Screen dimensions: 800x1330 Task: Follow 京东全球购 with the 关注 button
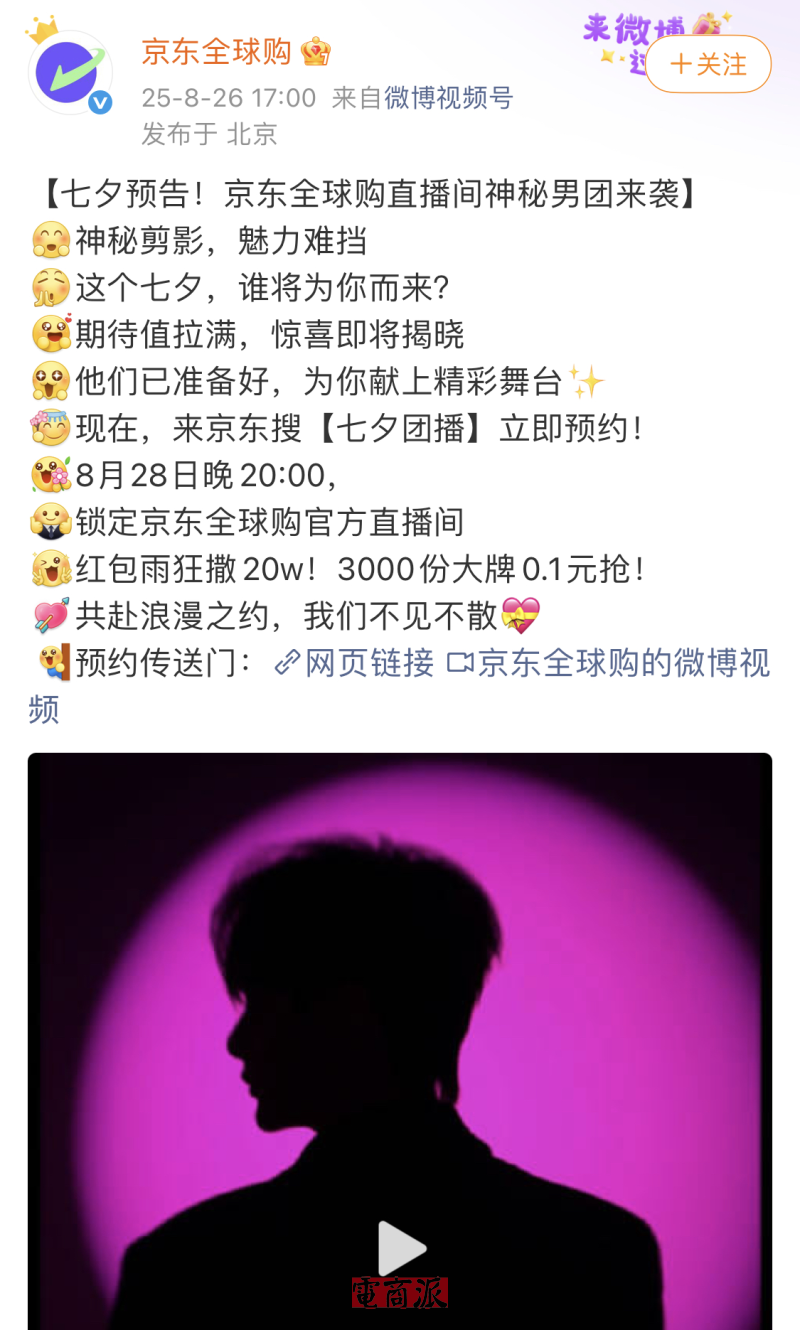click(x=708, y=64)
